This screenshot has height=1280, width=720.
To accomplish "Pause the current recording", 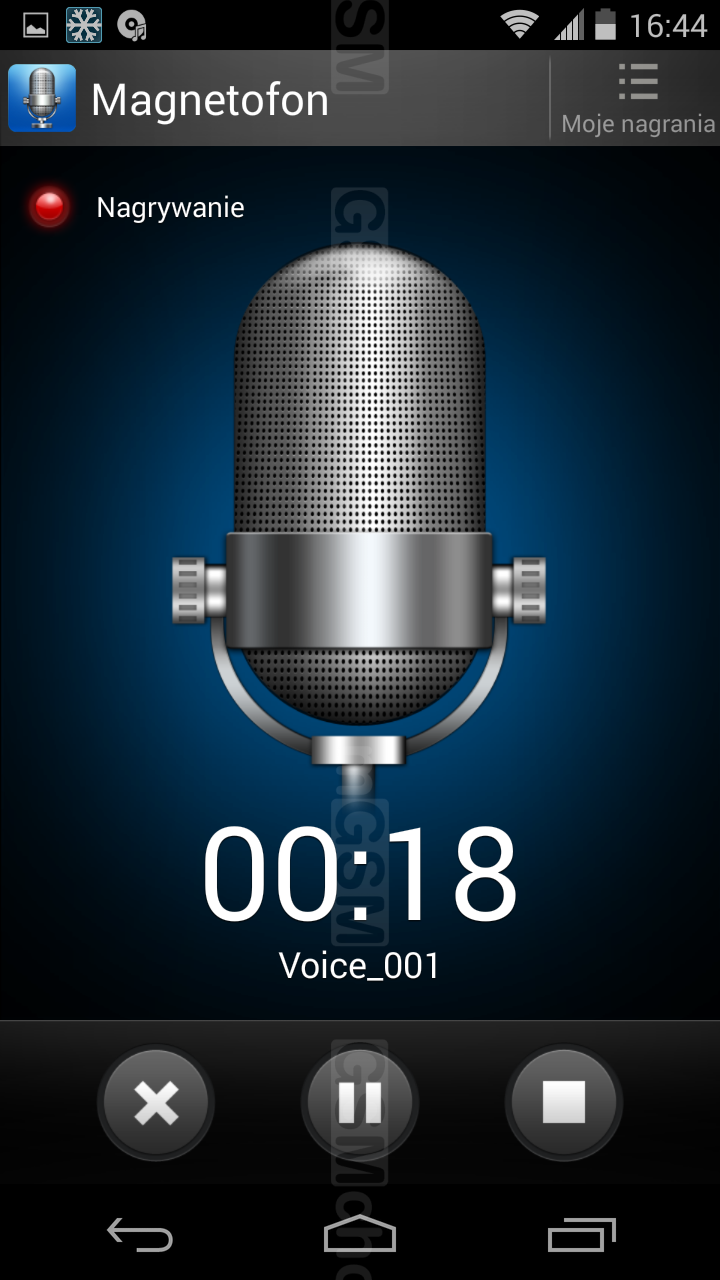I will (x=360, y=1103).
